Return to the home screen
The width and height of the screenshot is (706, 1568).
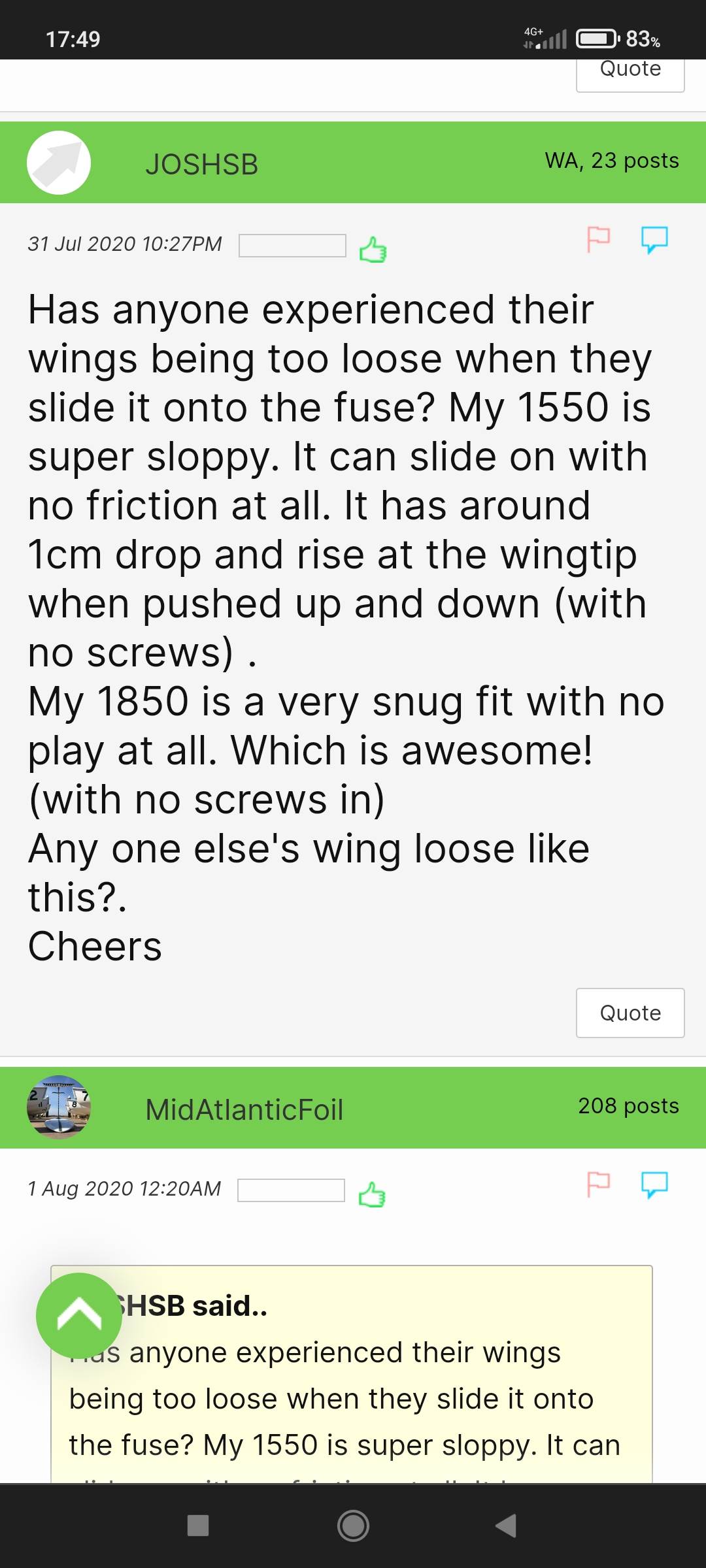tap(353, 1526)
